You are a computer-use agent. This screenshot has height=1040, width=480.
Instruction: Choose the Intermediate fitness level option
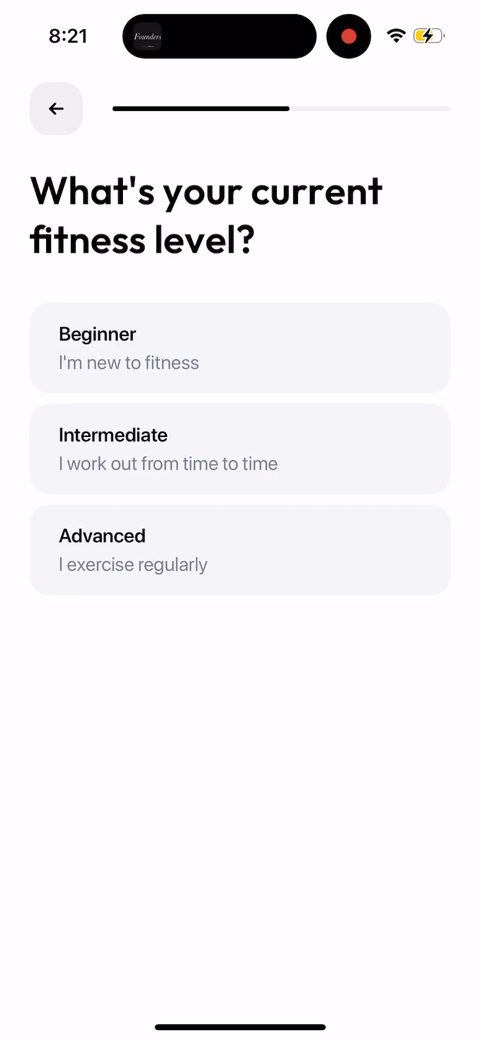coord(240,449)
